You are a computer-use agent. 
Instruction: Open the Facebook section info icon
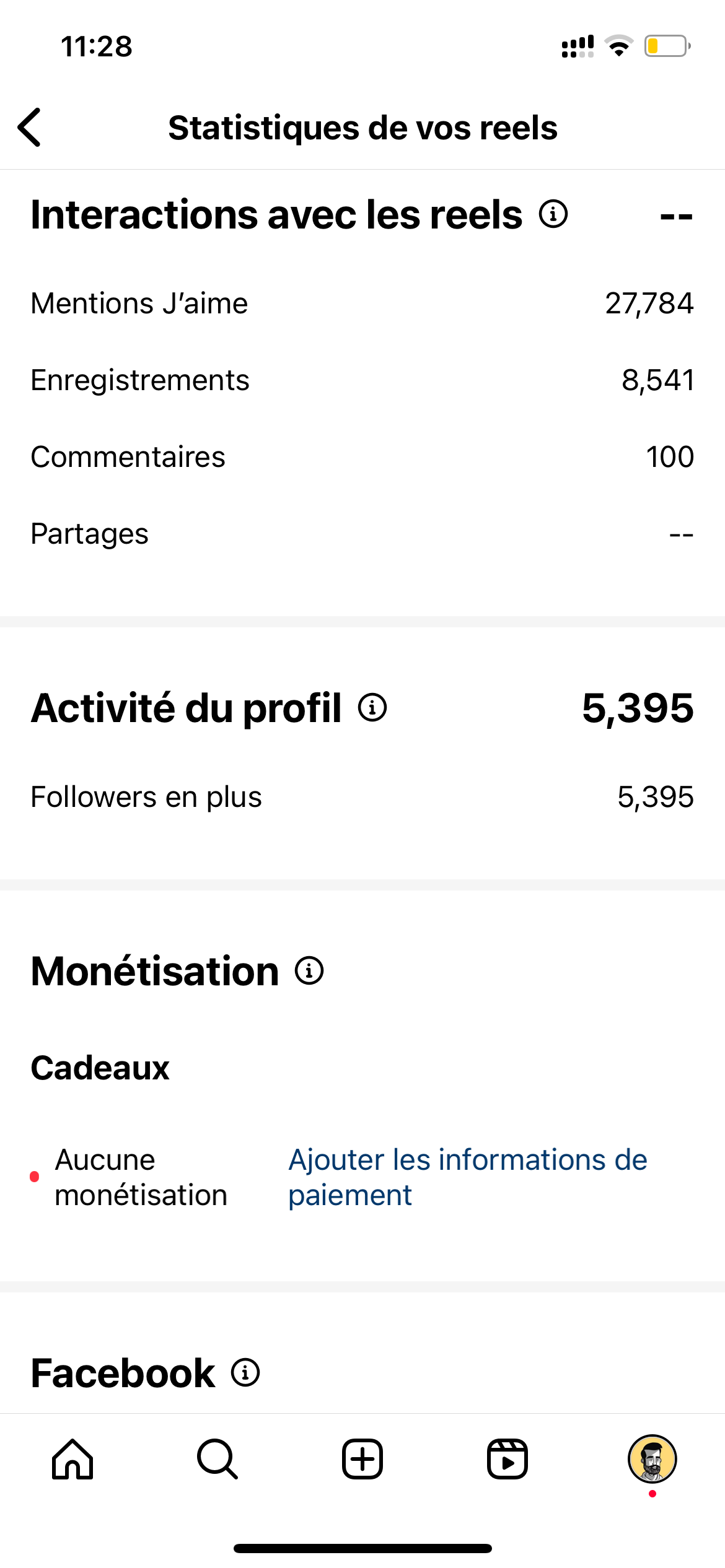click(245, 1372)
